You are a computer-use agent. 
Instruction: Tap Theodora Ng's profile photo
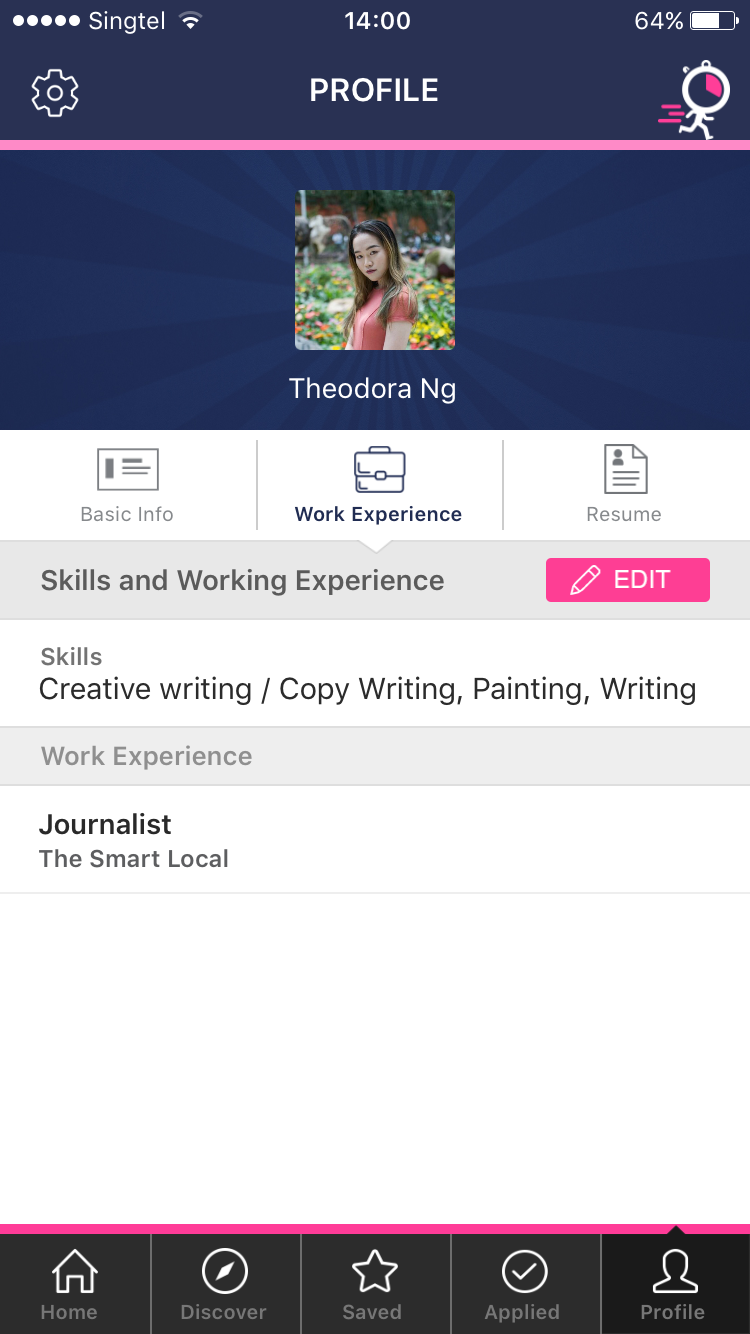point(375,270)
